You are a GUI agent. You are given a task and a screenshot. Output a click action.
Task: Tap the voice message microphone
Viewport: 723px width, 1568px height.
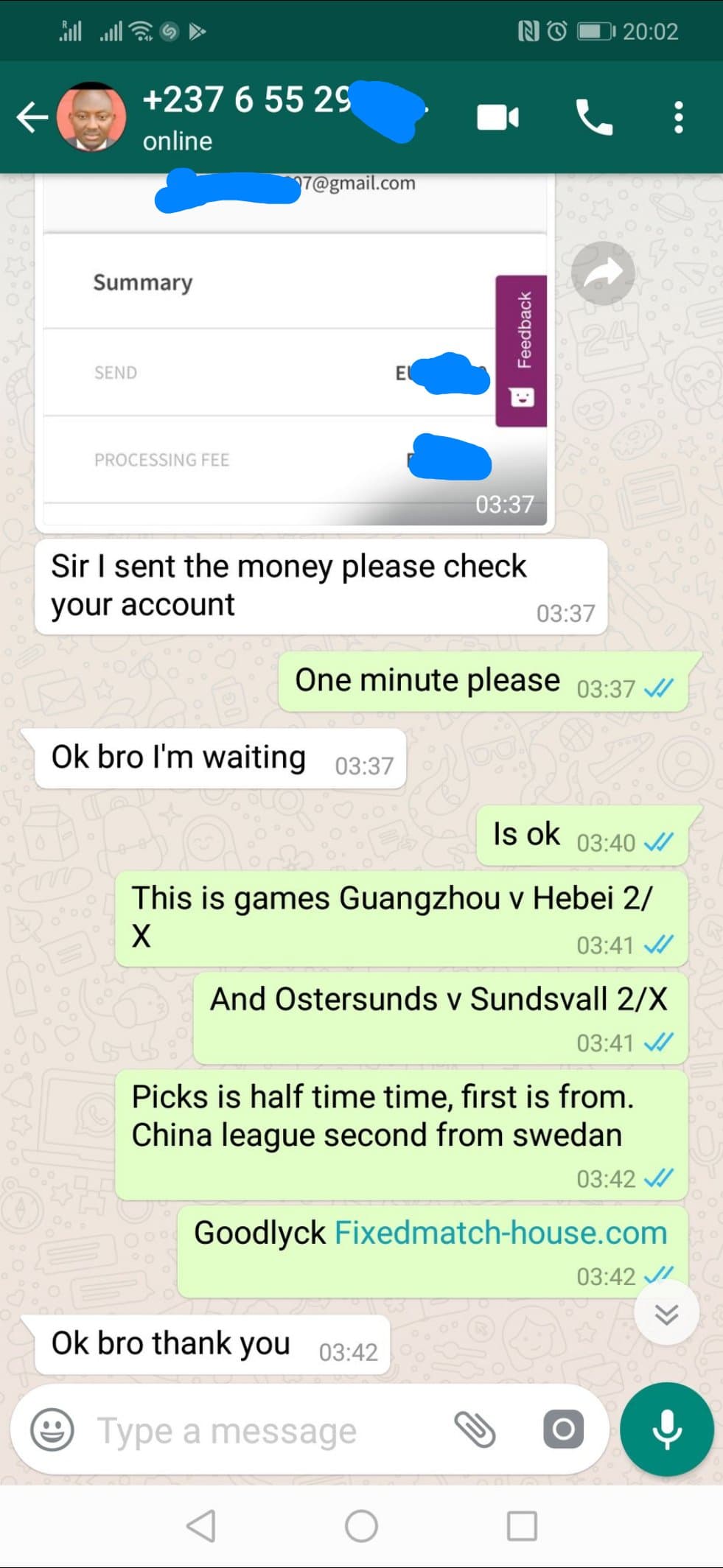pos(667,1429)
